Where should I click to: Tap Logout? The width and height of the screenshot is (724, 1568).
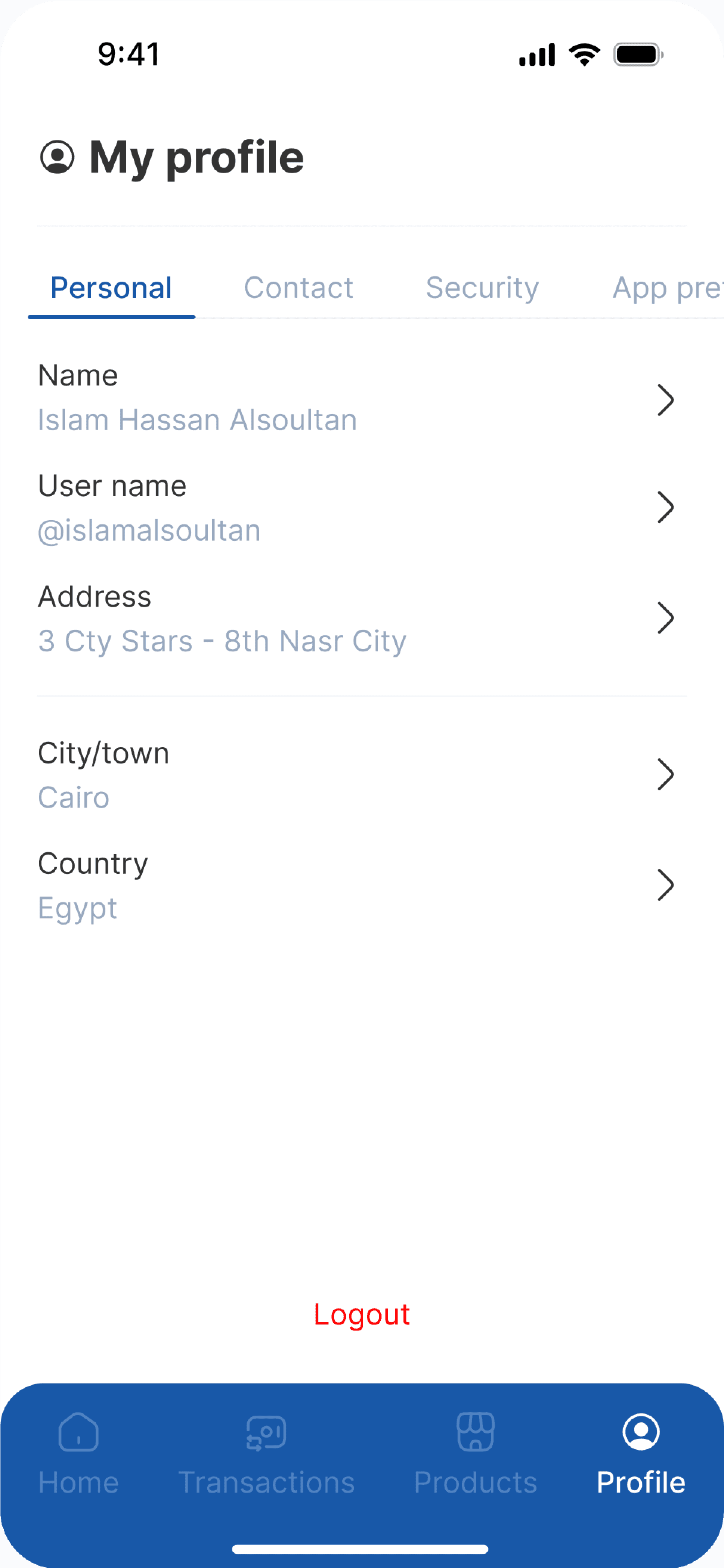tap(362, 1314)
